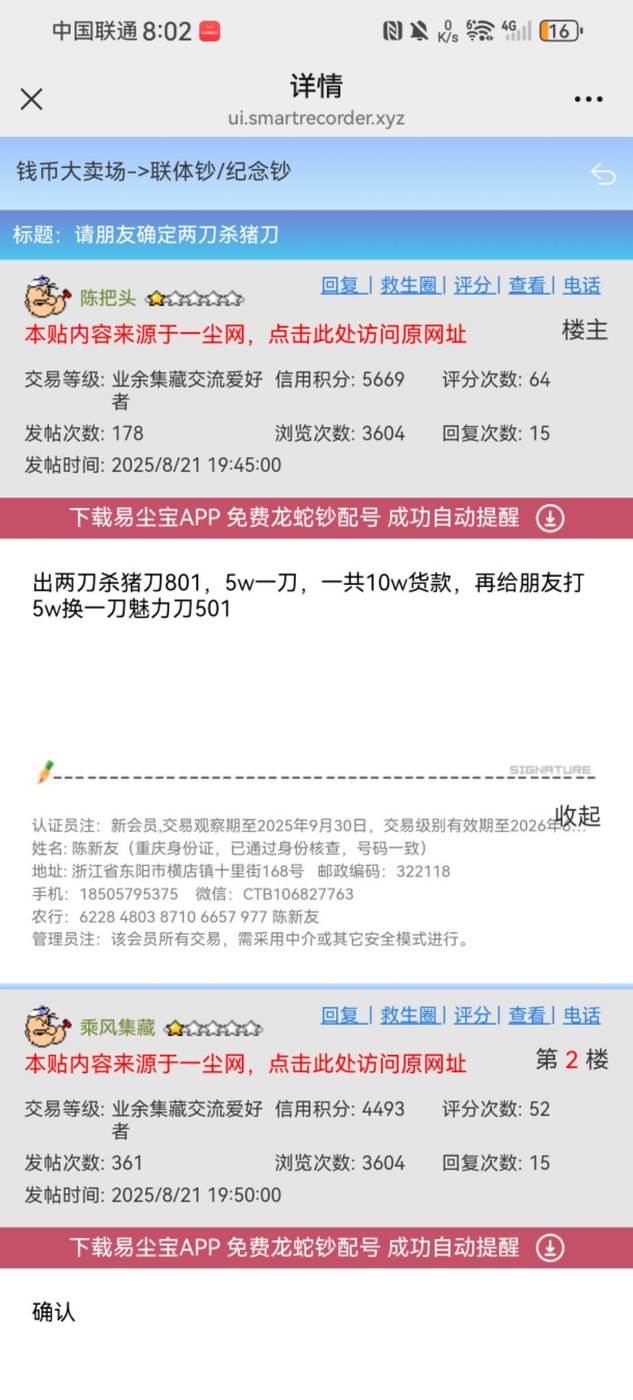Close the 详情 page with the X

point(32,99)
